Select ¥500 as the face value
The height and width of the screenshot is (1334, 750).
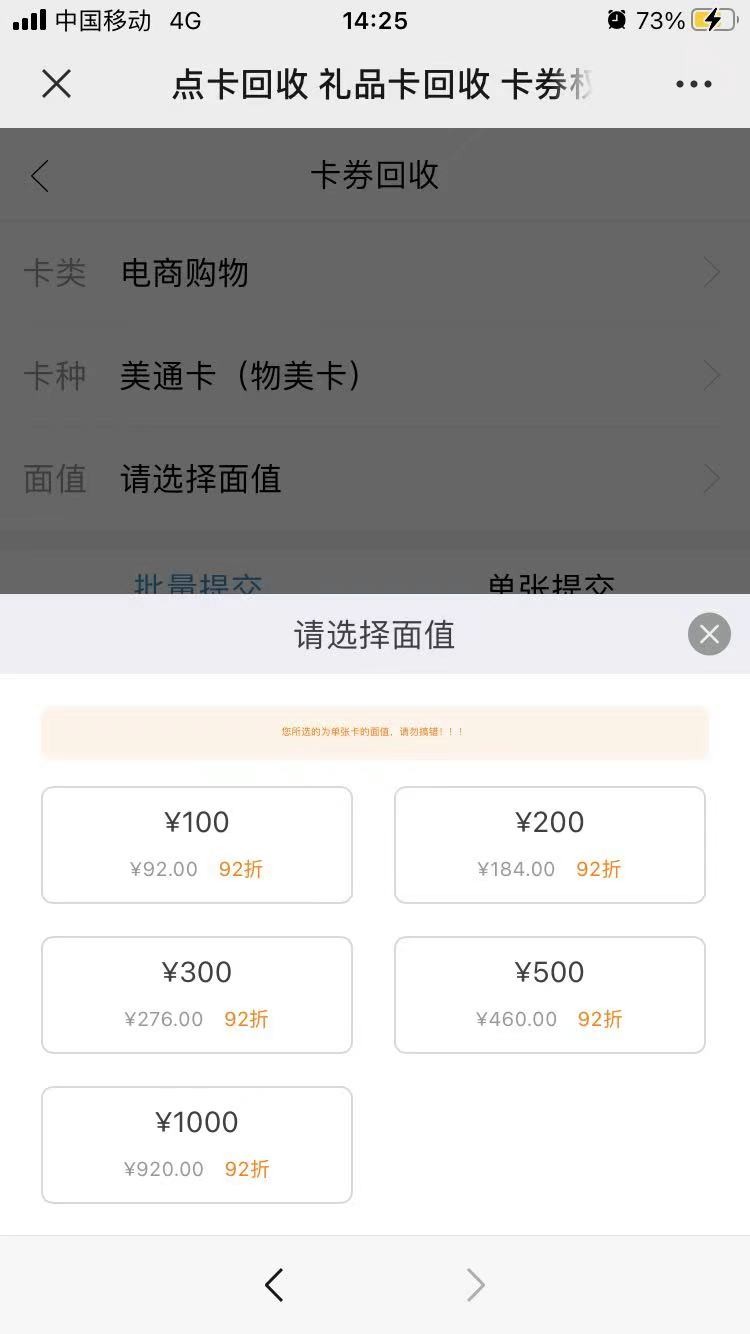click(x=550, y=994)
